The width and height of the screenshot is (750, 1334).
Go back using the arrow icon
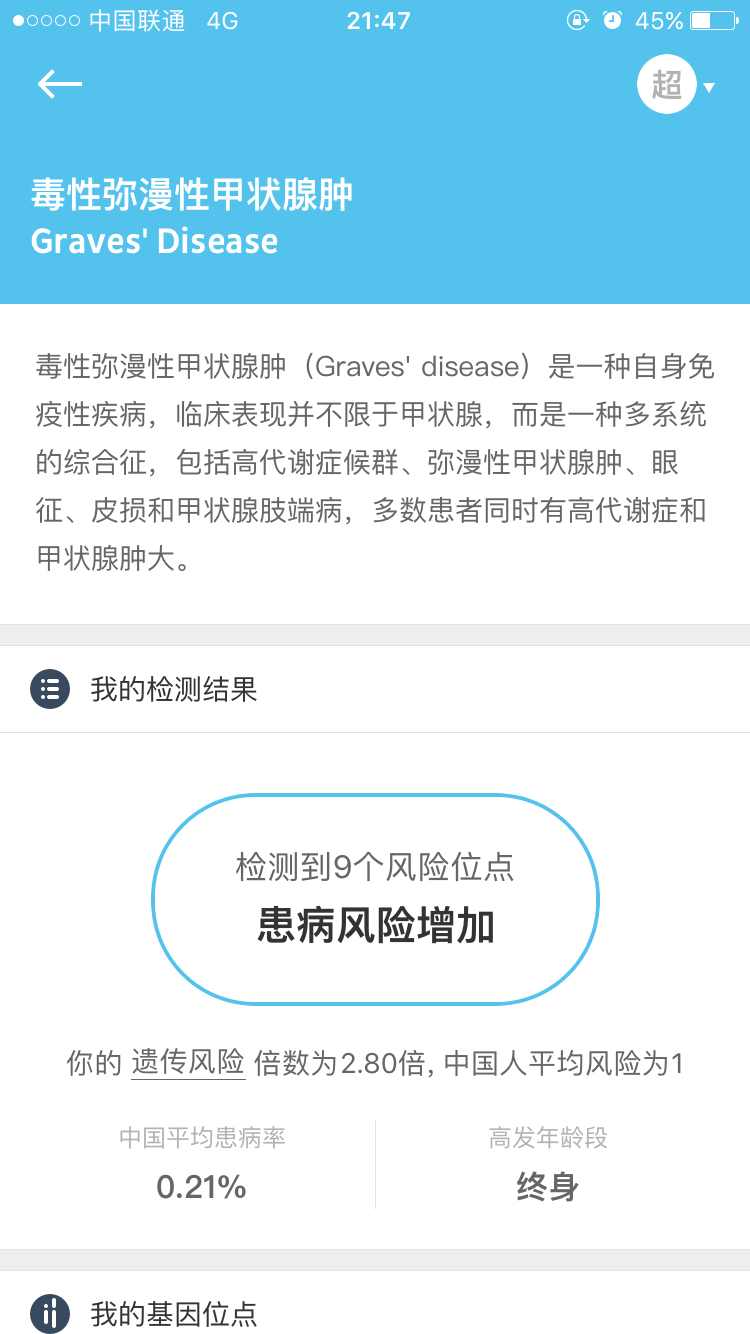[60, 84]
